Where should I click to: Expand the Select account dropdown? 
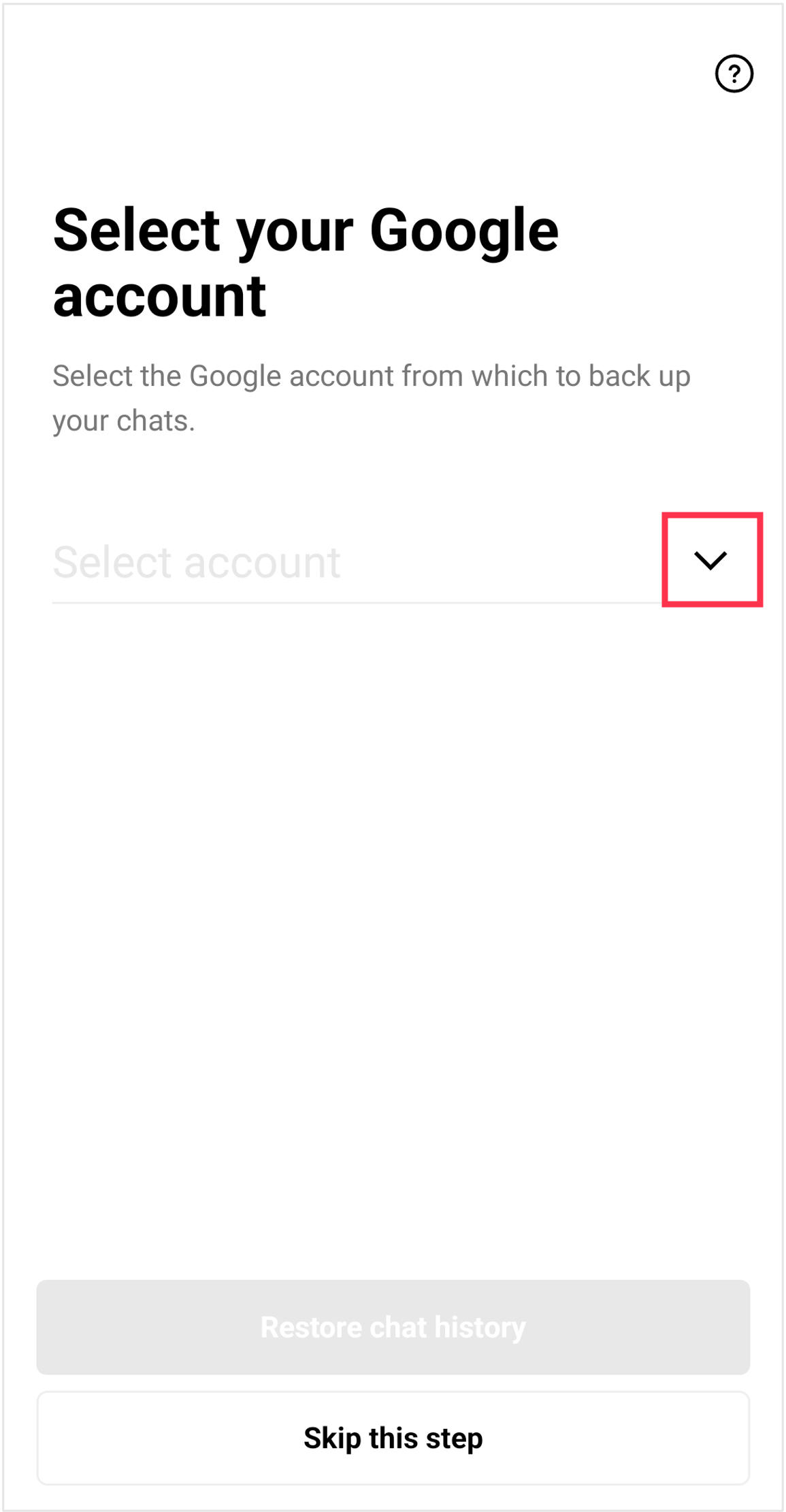(x=710, y=560)
